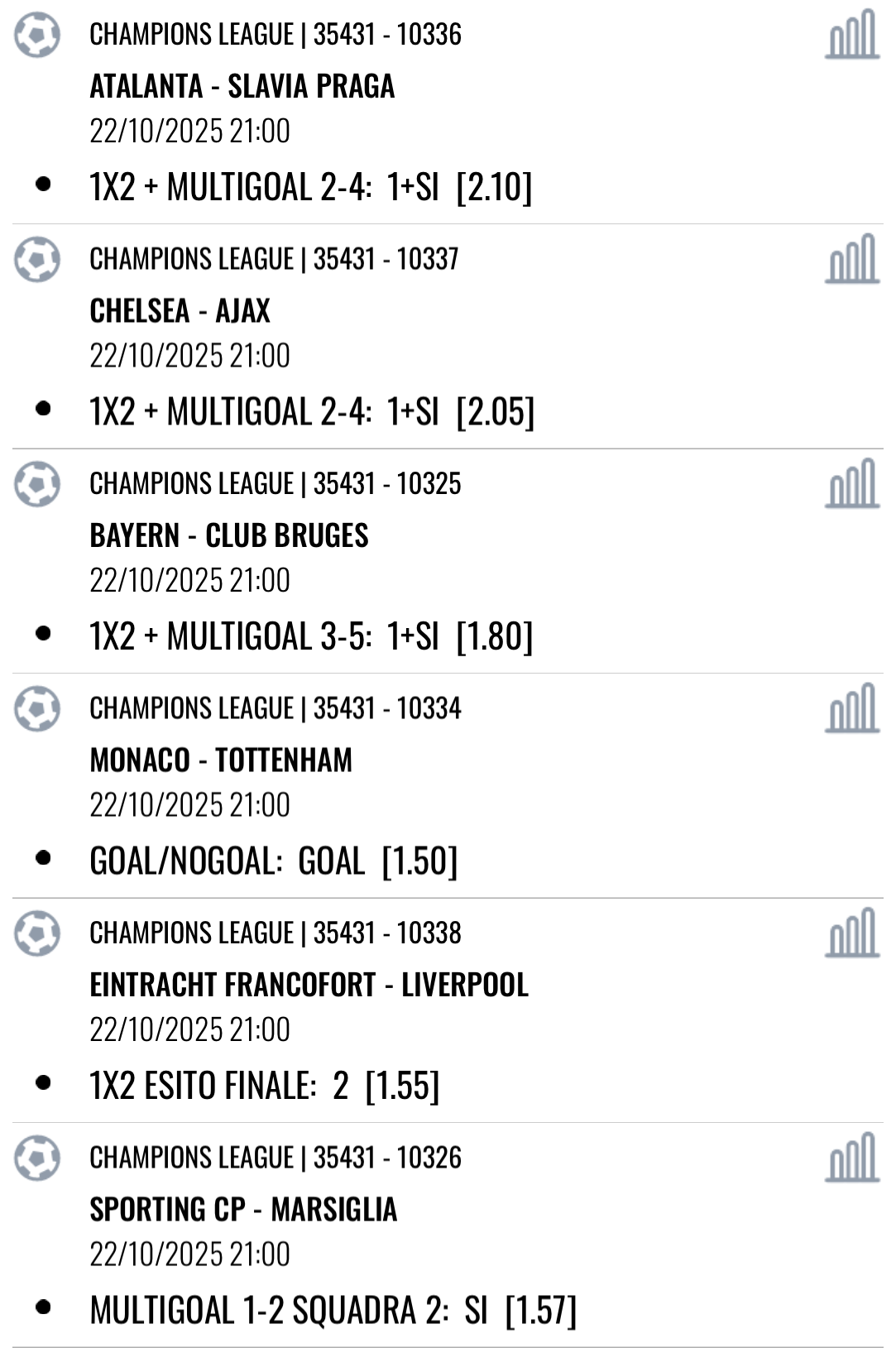Open statistics for Bayern - Club Bruges
Viewport: 896px width, 1348px height.
click(852, 484)
